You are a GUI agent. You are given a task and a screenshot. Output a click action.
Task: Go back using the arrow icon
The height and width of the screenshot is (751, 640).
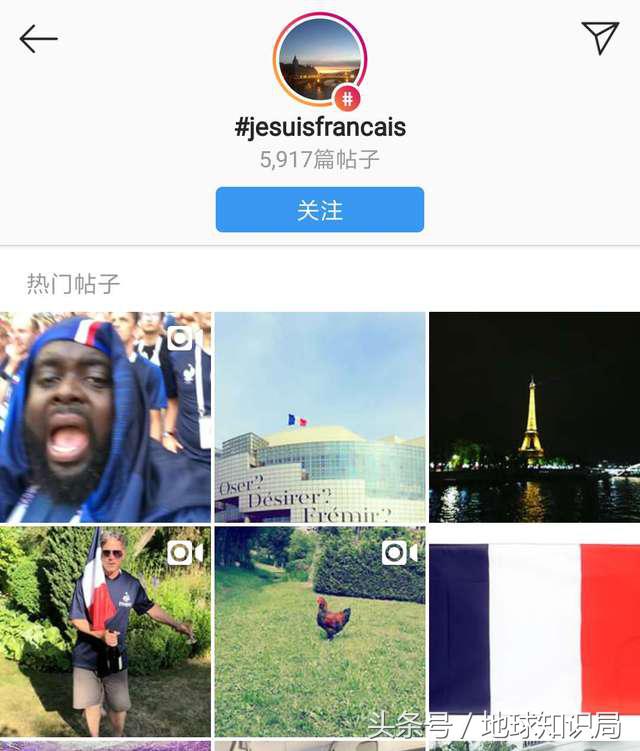pyautogui.click(x=38, y=39)
